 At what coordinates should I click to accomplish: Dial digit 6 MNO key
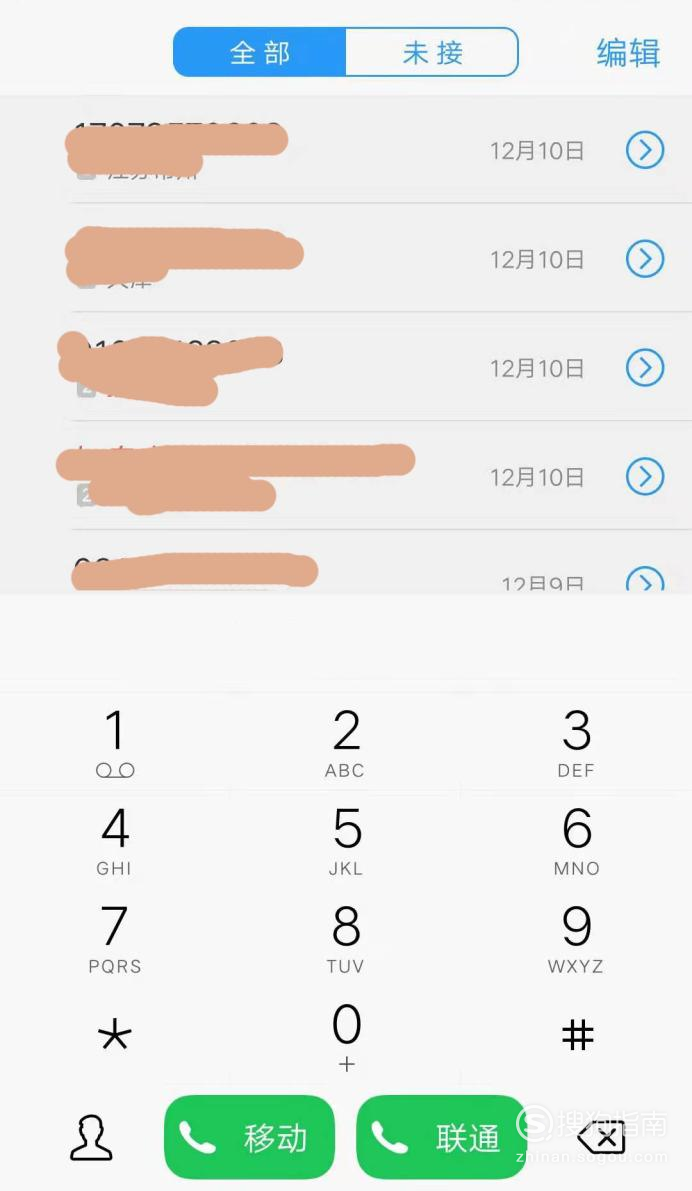(576, 840)
